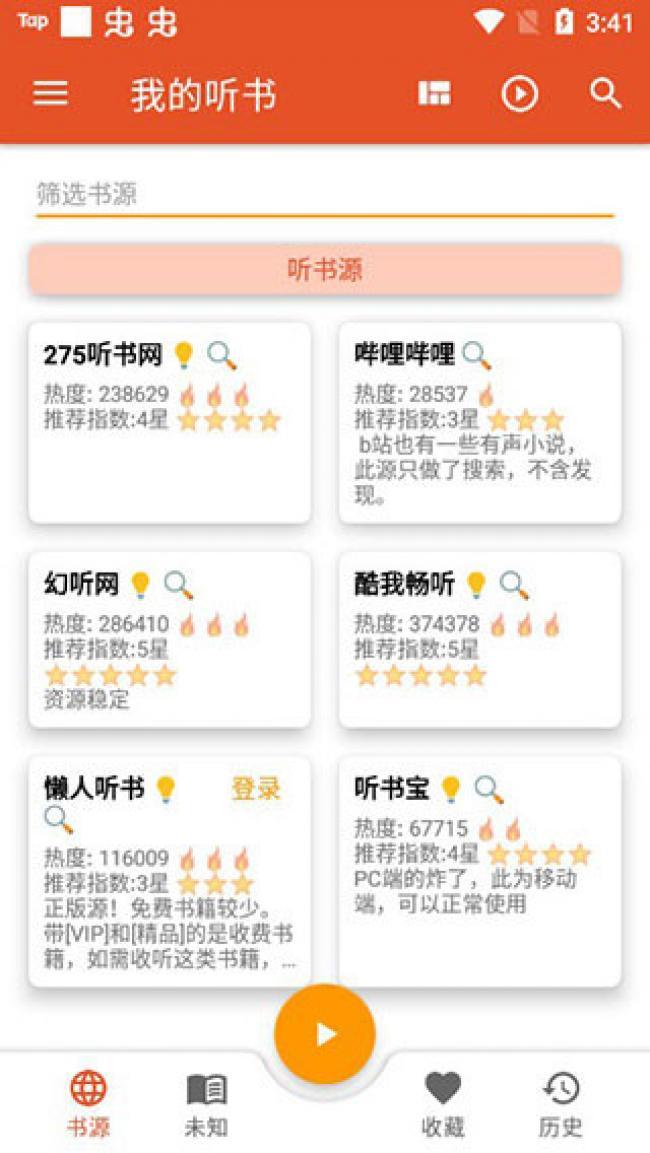Search within the 酷我畅听 source
This screenshot has height=1153, width=650.
(514, 585)
